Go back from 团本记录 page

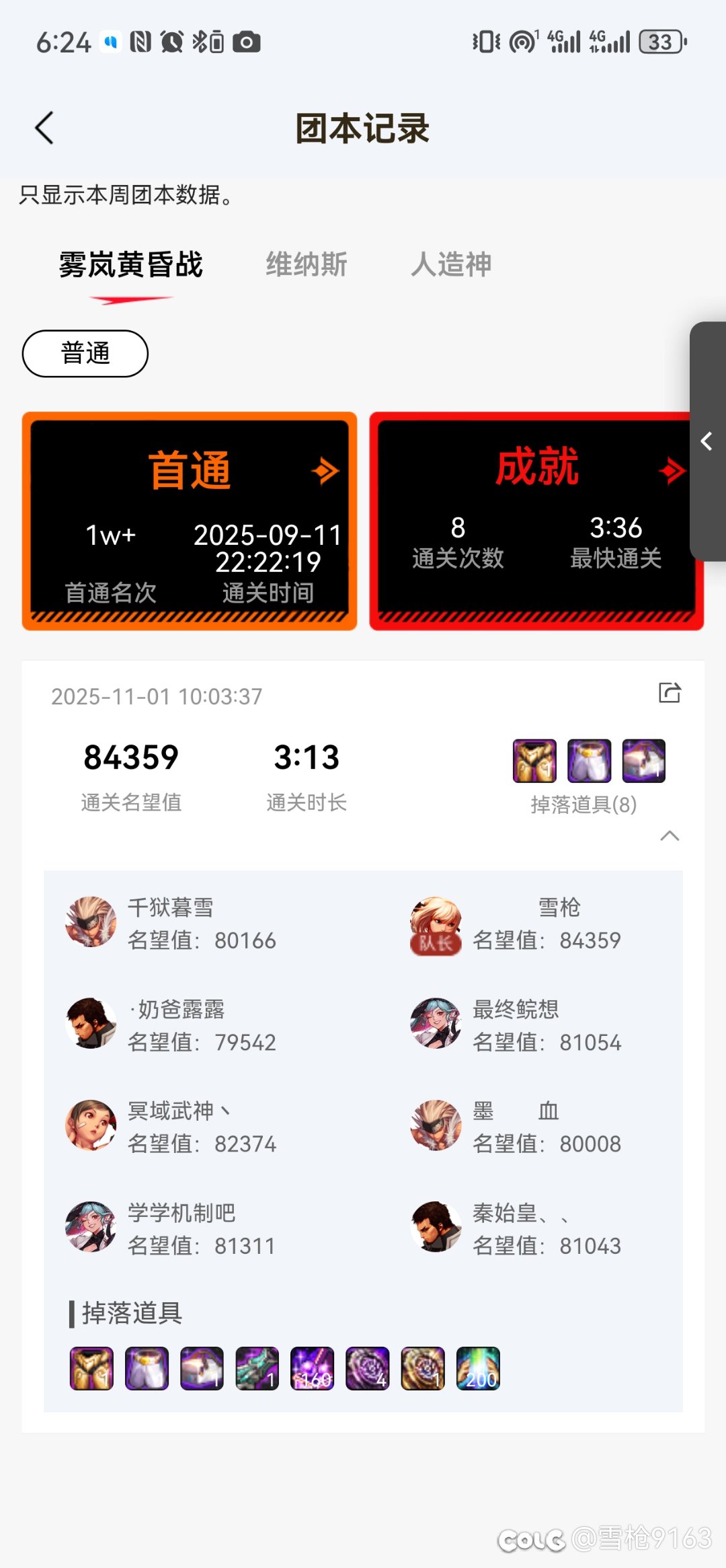click(44, 128)
